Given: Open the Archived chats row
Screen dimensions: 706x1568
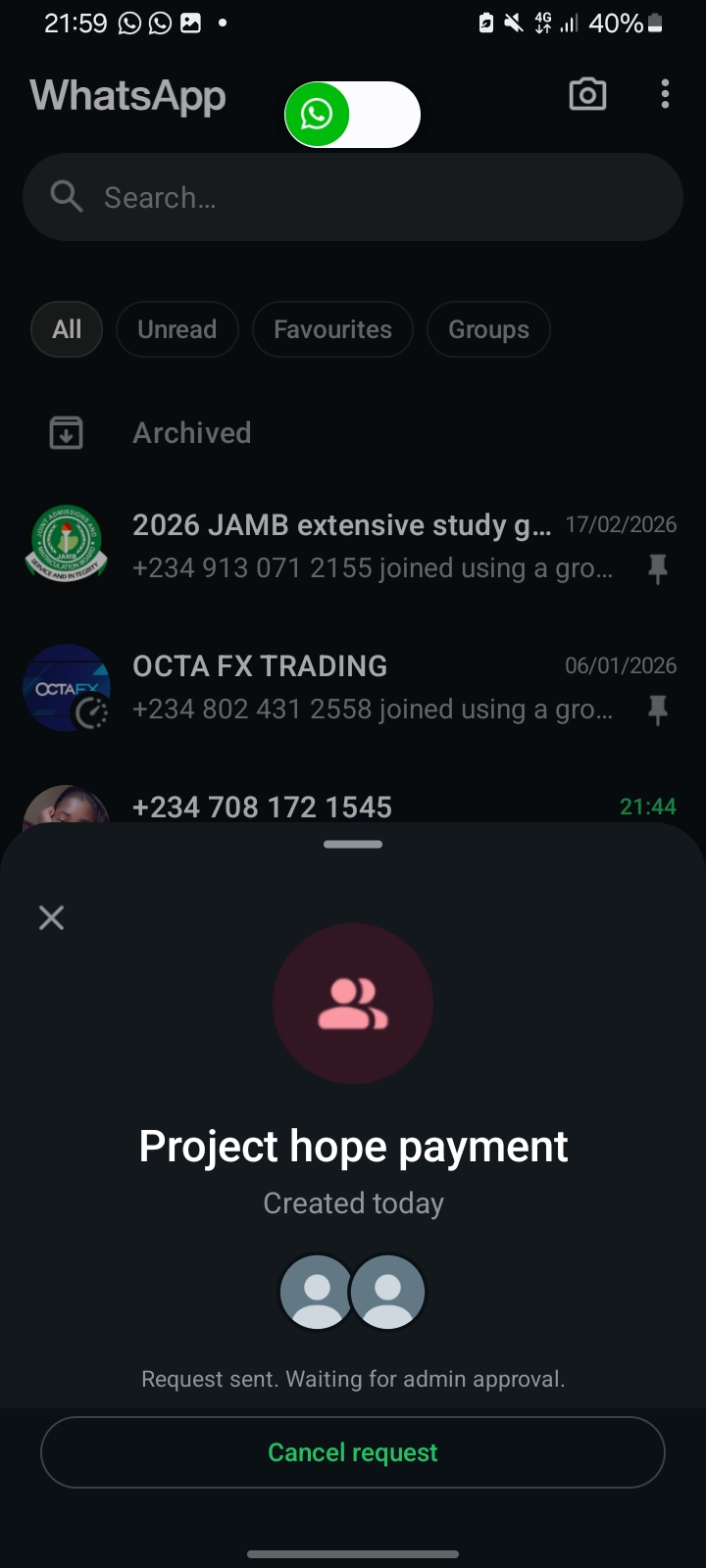Looking at the screenshot, I should point(192,432).
